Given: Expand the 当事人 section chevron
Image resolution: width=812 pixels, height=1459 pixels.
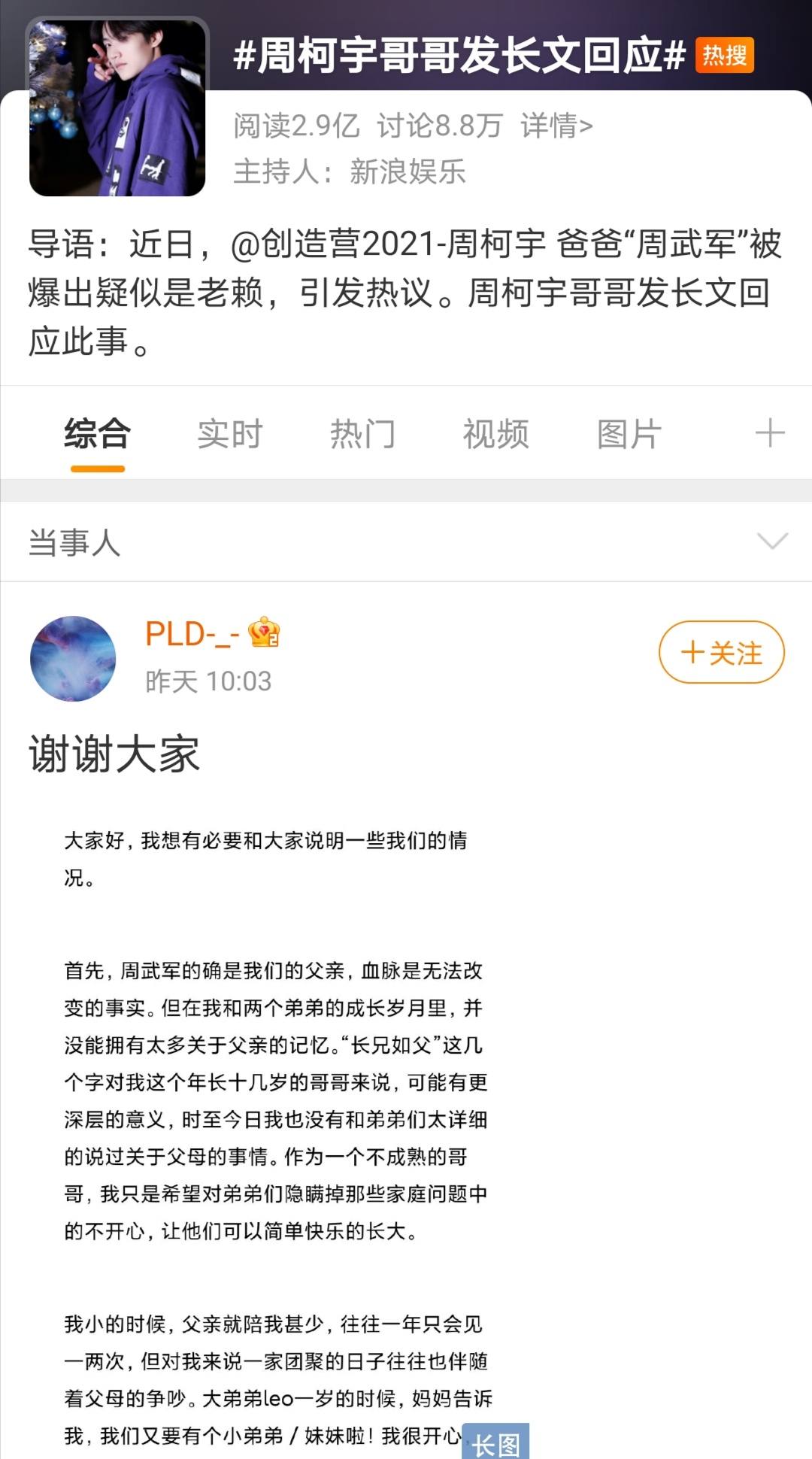Looking at the screenshot, I should pos(772,541).
